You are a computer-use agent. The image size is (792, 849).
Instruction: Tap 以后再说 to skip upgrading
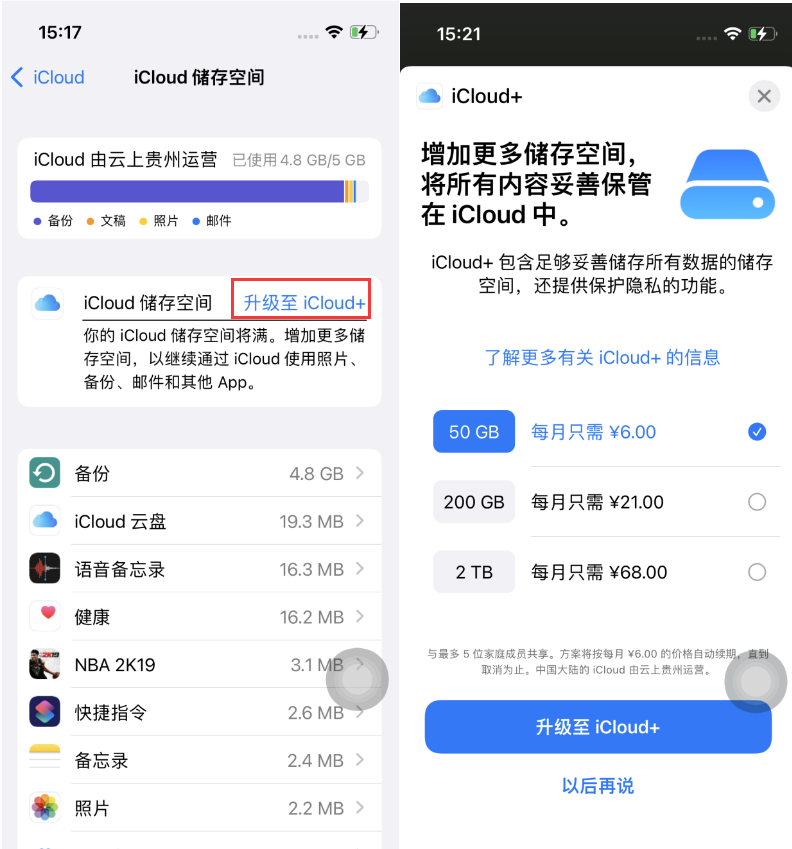tap(598, 786)
